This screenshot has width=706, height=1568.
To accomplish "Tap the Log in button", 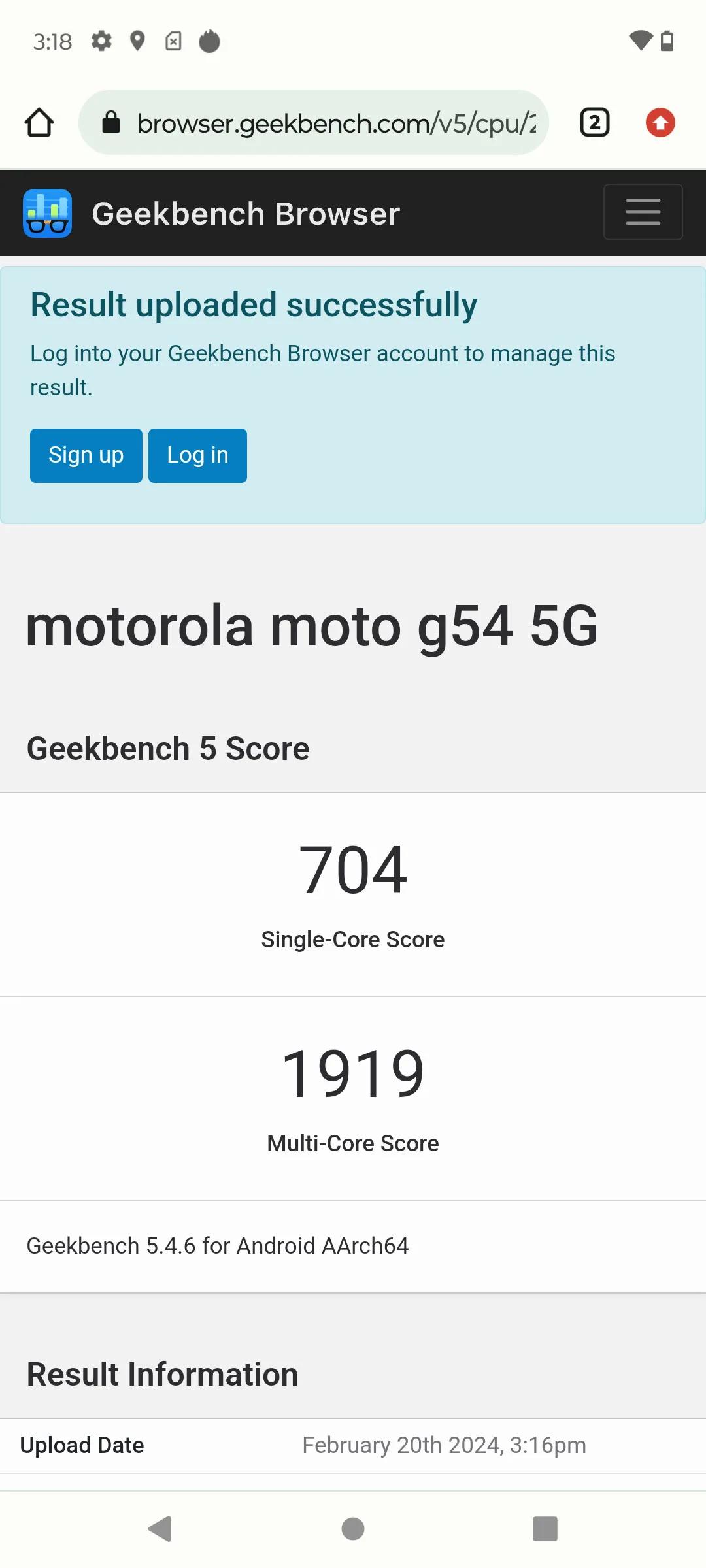I will click(197, 455).
